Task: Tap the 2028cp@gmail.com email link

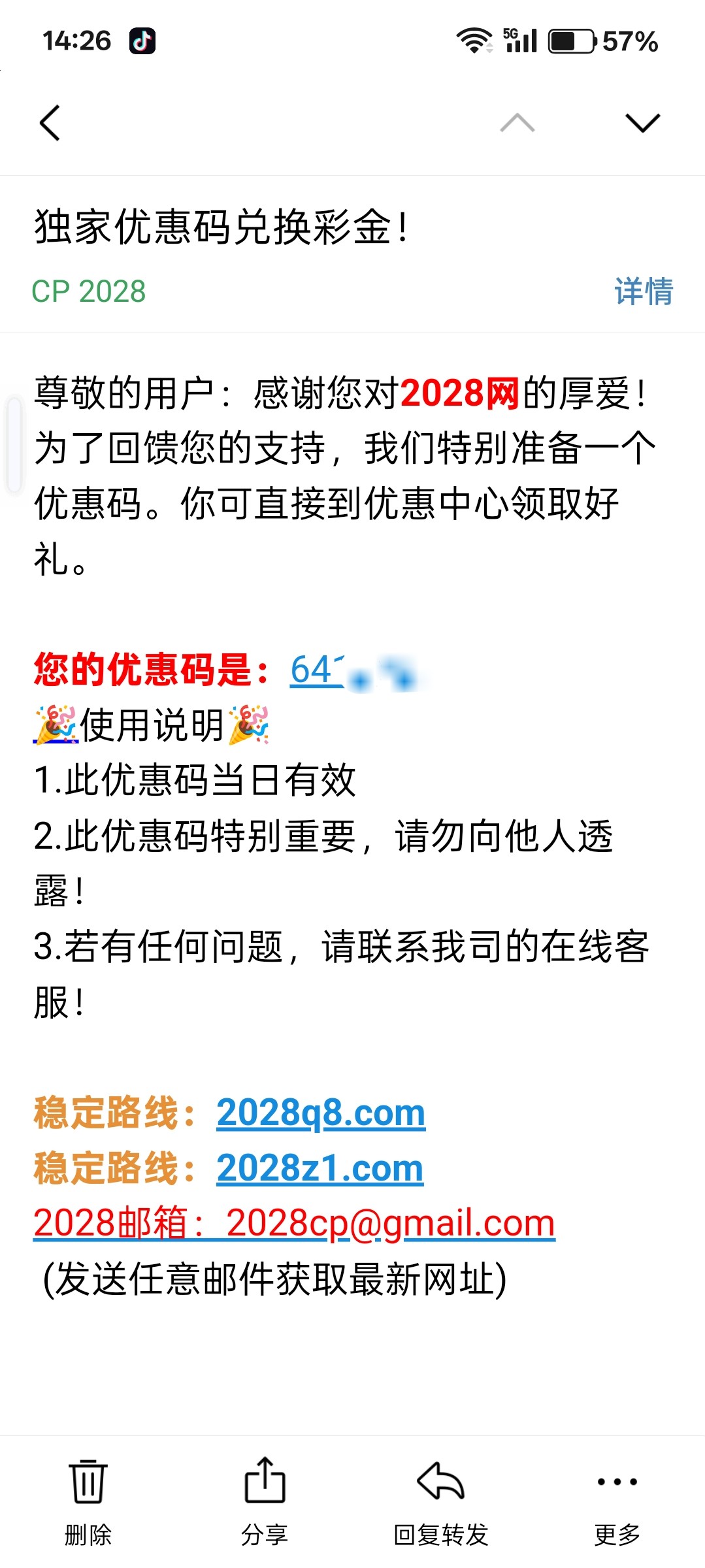Action: [x=390, y=1223]
